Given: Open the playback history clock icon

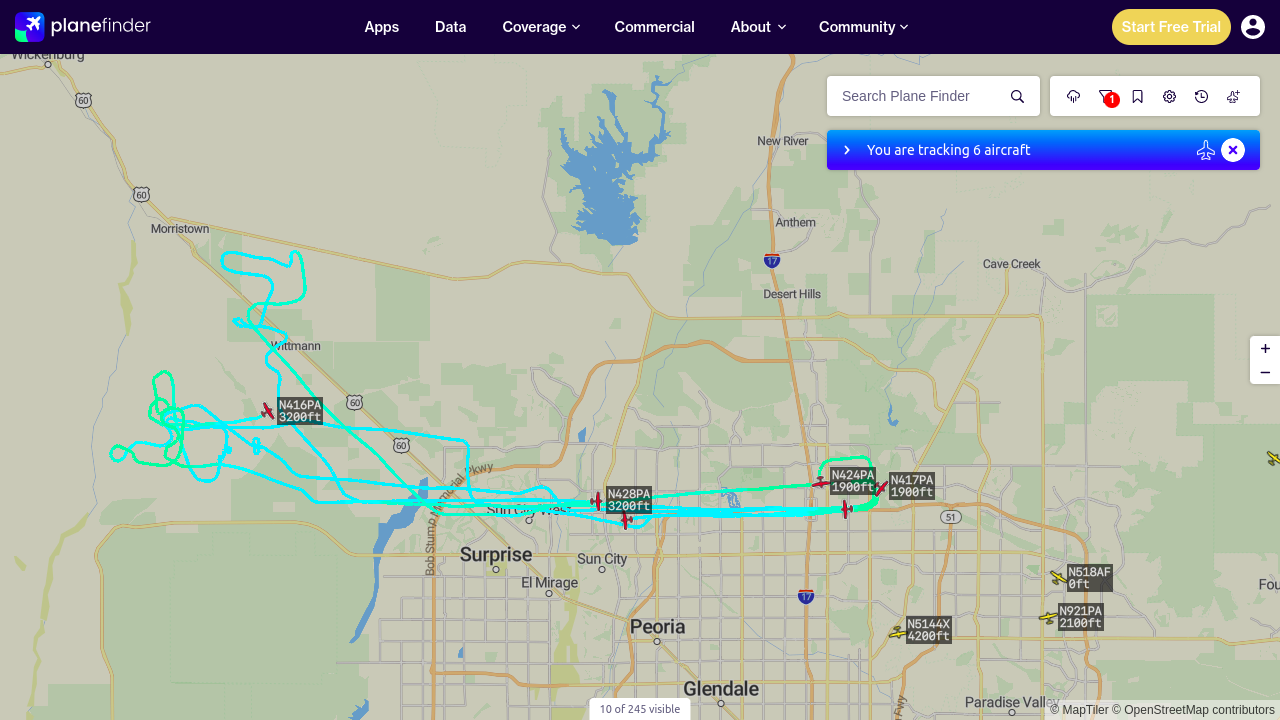Looking at the screenshot, I should coord(1202,96).
